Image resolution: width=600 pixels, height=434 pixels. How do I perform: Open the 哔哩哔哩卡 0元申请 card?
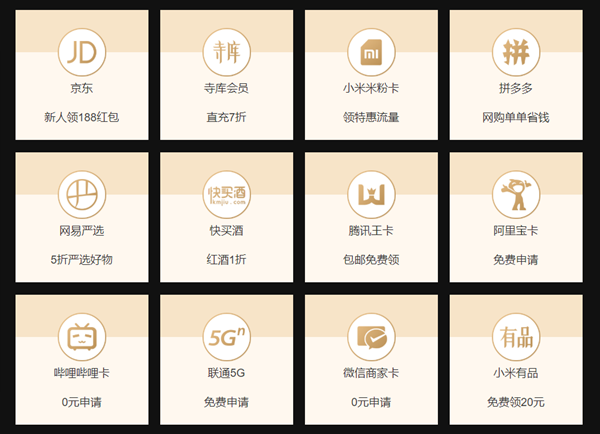point(82,360)
